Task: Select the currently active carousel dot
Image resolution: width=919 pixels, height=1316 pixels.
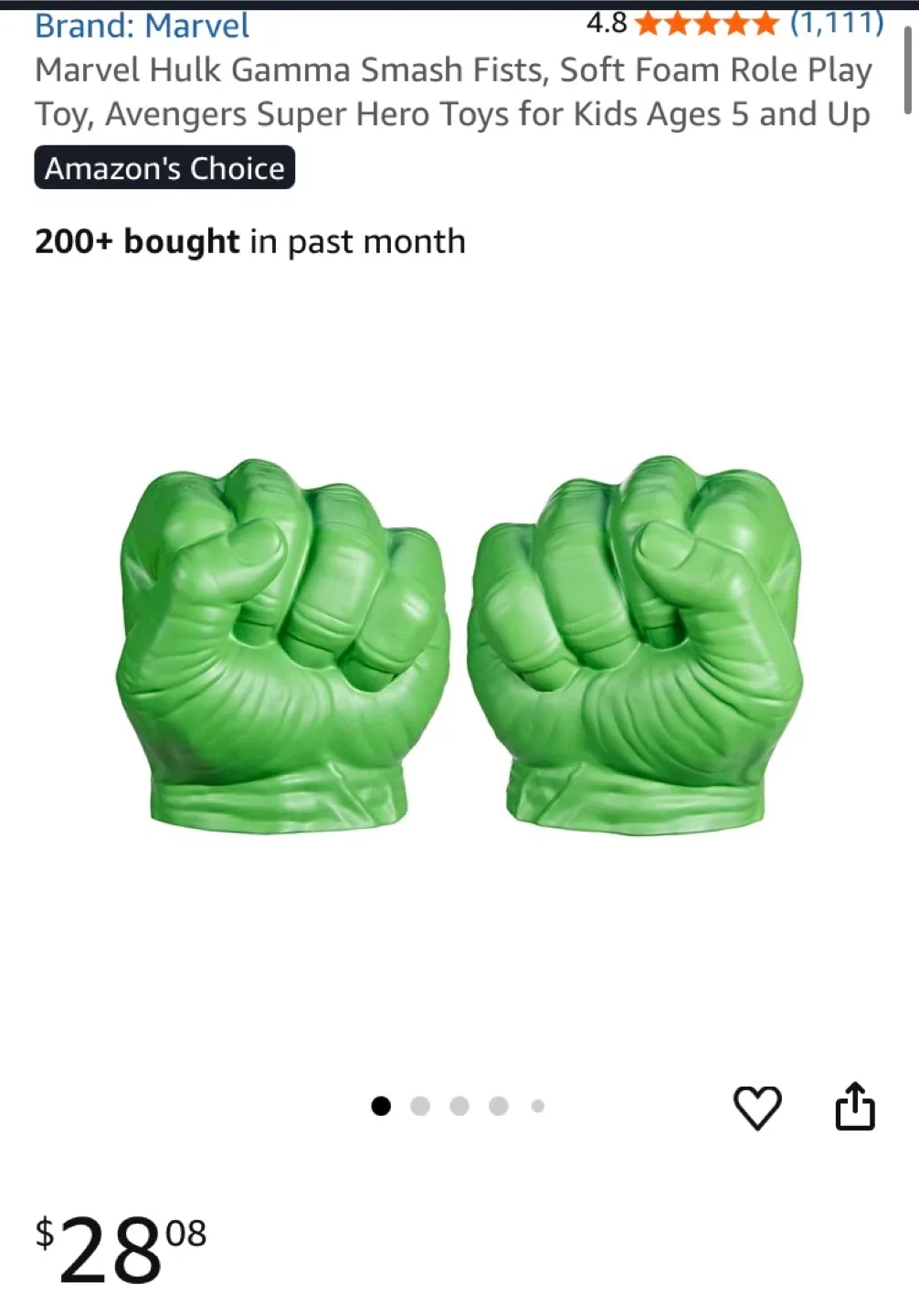Action: tap(382, 1106)
